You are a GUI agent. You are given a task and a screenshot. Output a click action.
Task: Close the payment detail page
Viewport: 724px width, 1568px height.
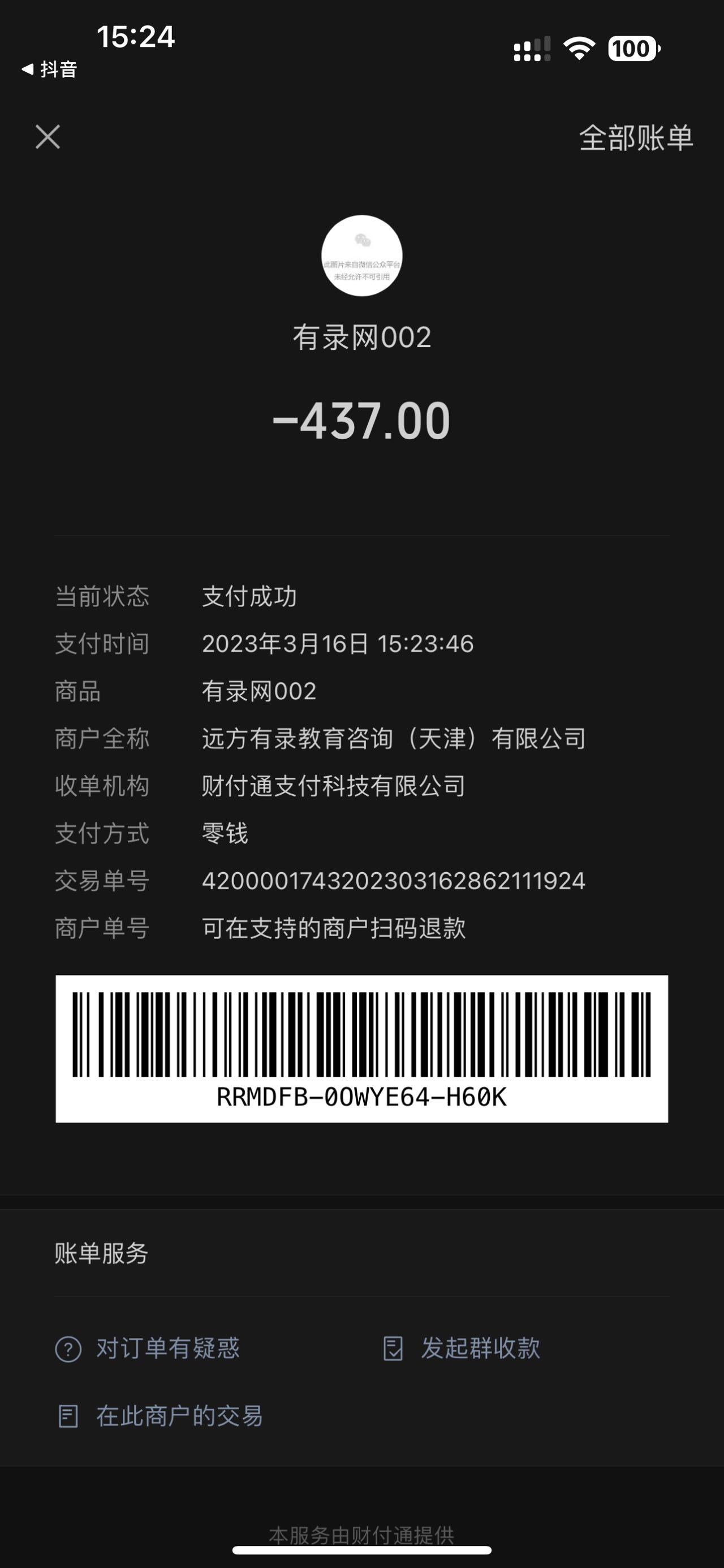(48, 137)
